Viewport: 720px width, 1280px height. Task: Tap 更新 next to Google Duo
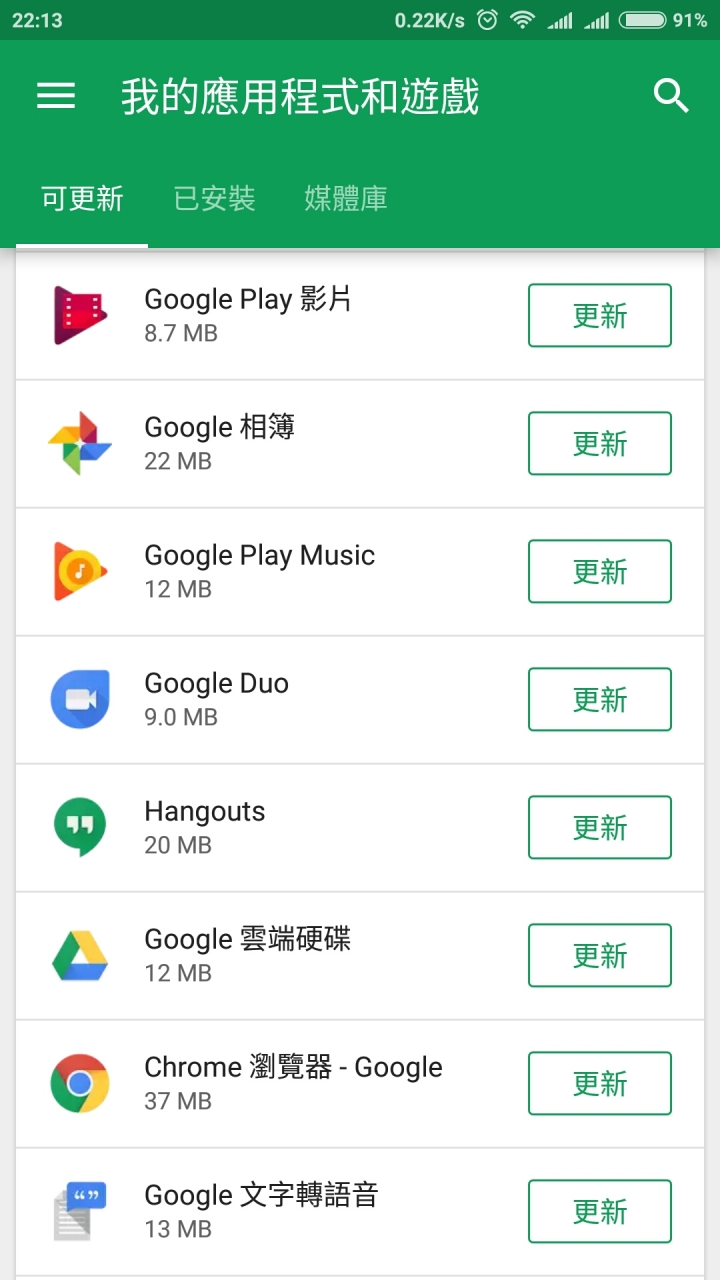pyautogui.click(x=600, y=700)
